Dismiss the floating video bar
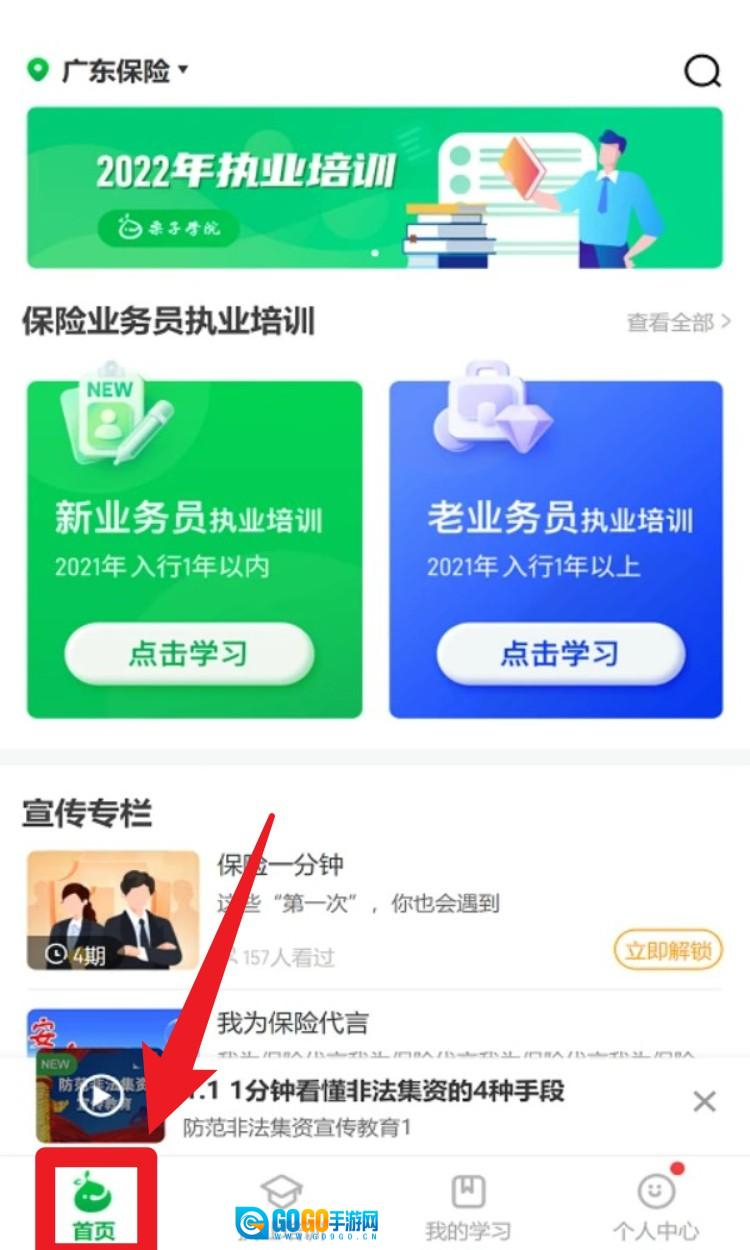Image resolution: width=750 pixels, height=1250 pixels. pyautogui.click(x=704, y=1102)
